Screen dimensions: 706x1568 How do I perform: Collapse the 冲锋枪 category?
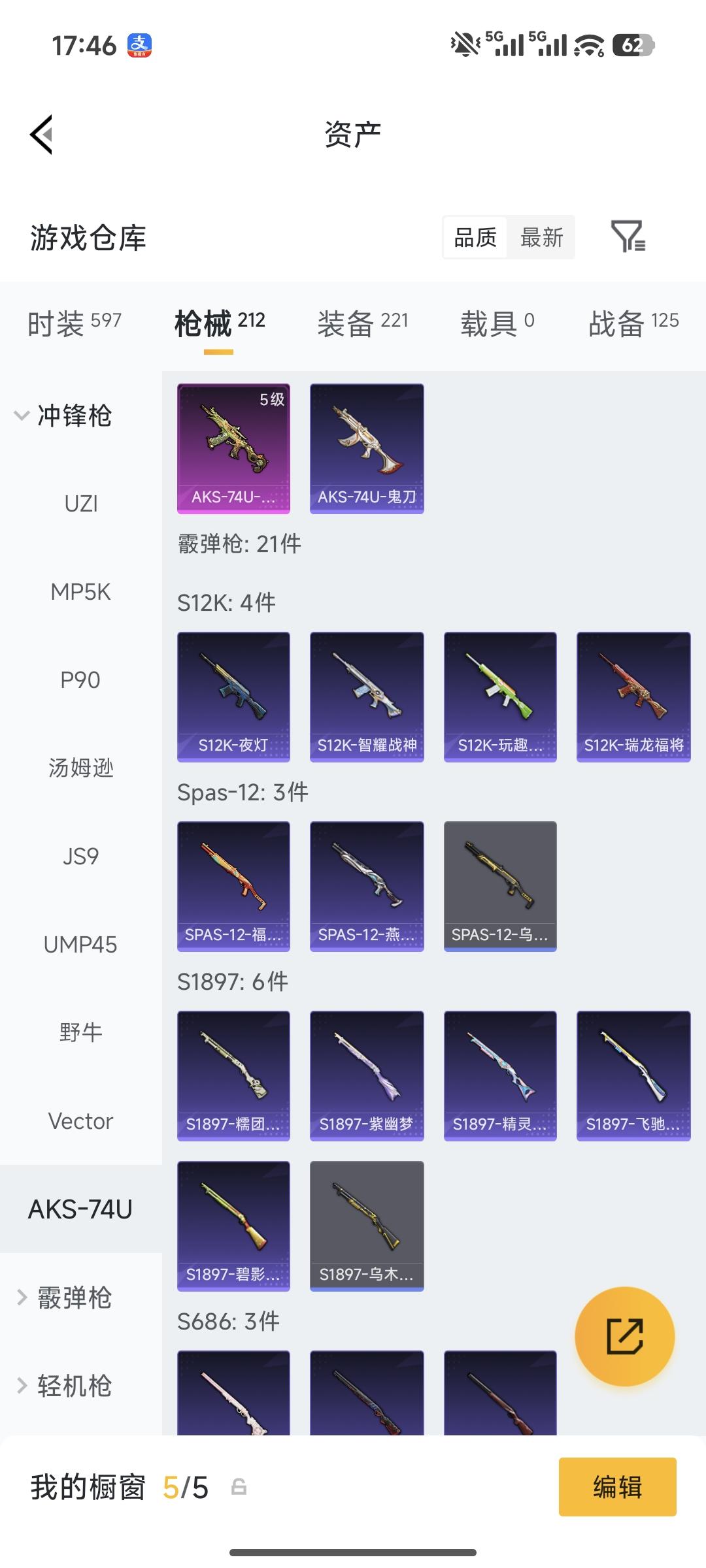tap(65, 416)
